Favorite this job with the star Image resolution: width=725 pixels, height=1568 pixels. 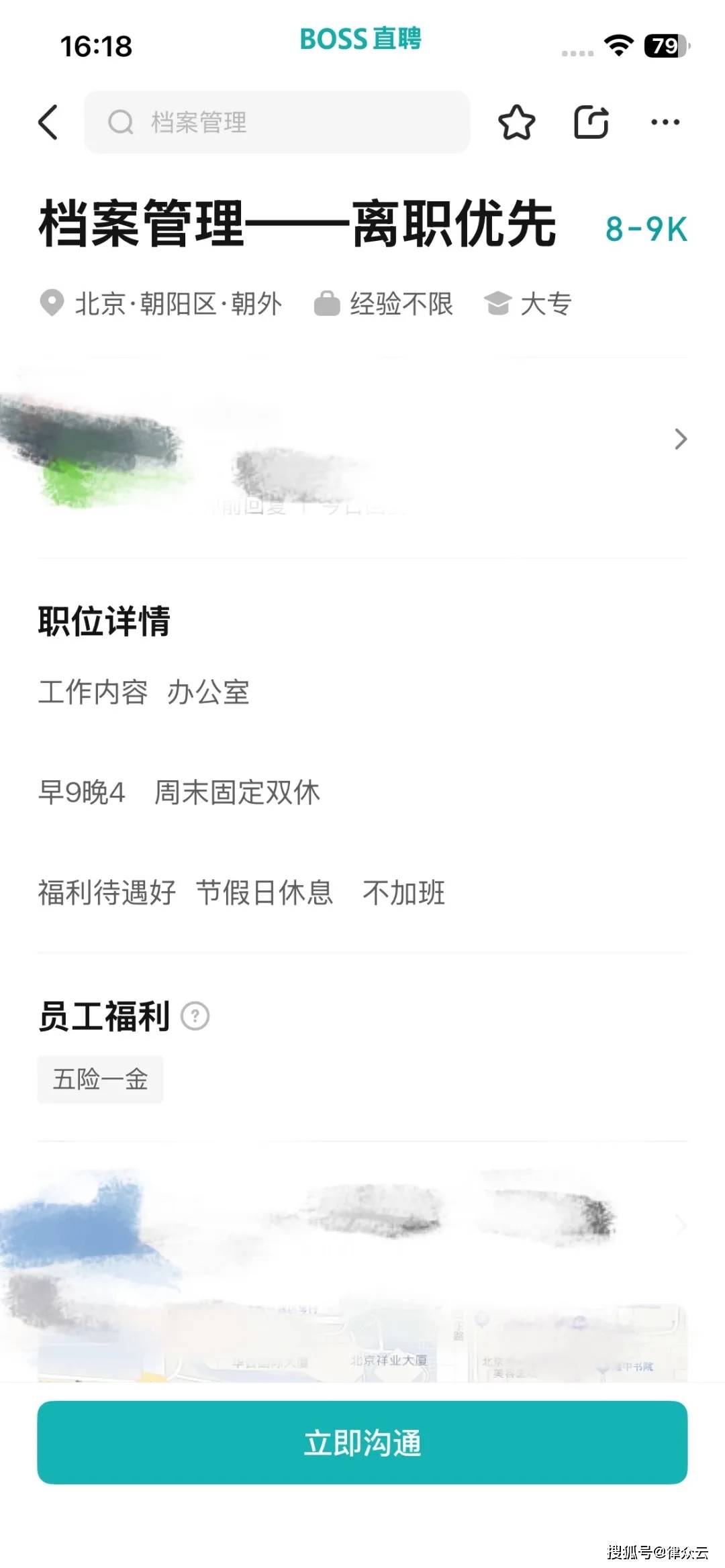tap(516, 122)
